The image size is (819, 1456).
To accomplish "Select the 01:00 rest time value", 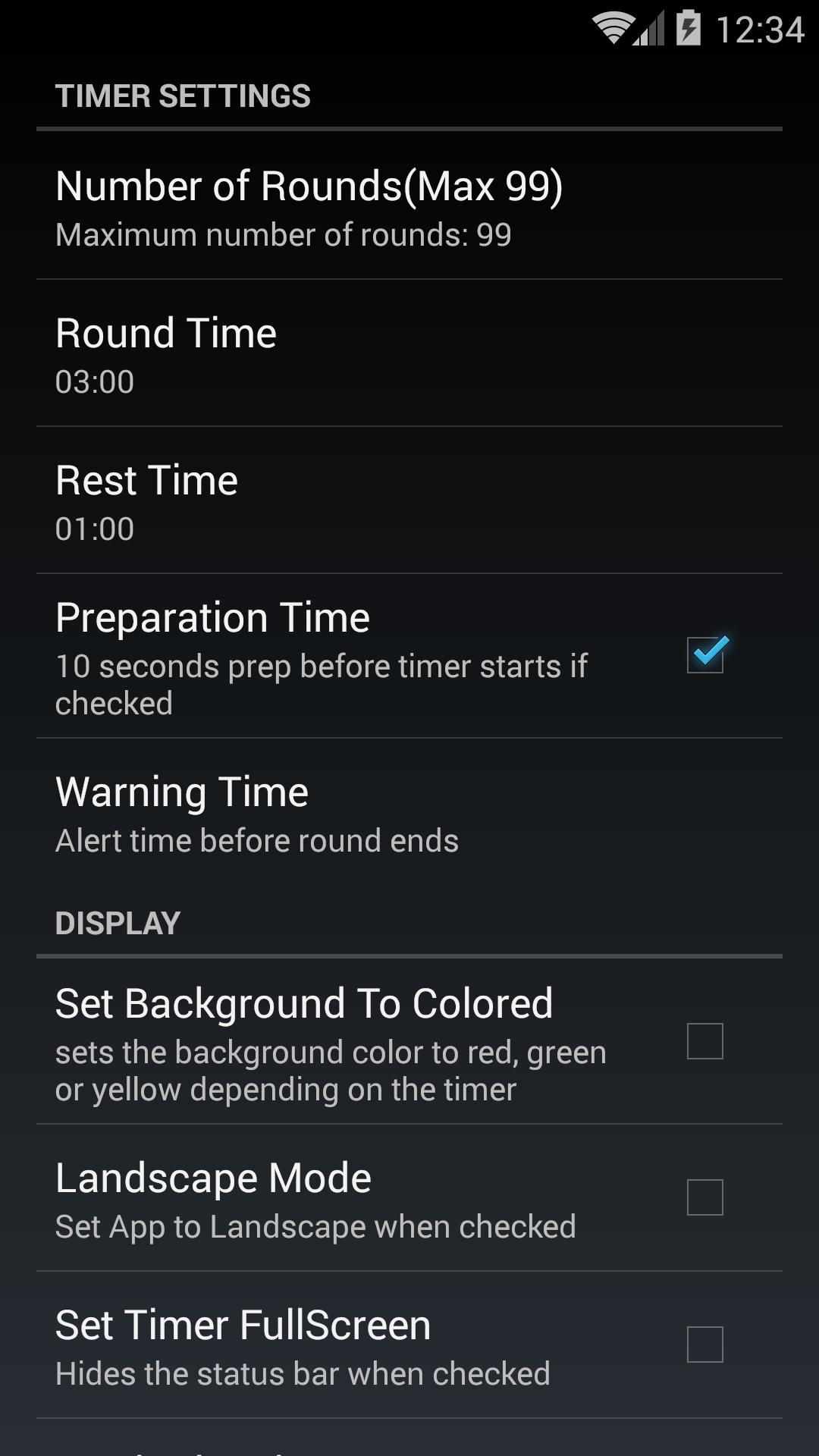I will pyautogui.click(x=96, y=530).
